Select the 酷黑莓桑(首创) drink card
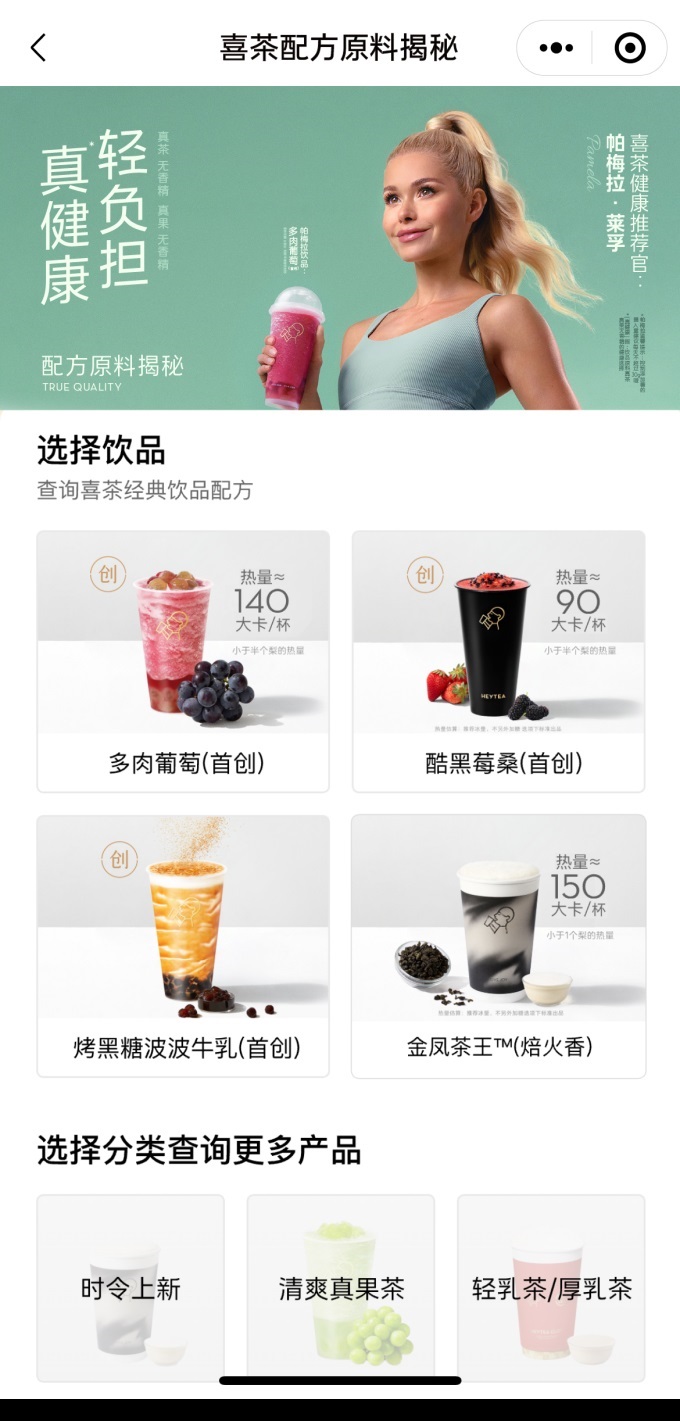Viewport: 680px width, 1421px height. click(x=498, y=661)
